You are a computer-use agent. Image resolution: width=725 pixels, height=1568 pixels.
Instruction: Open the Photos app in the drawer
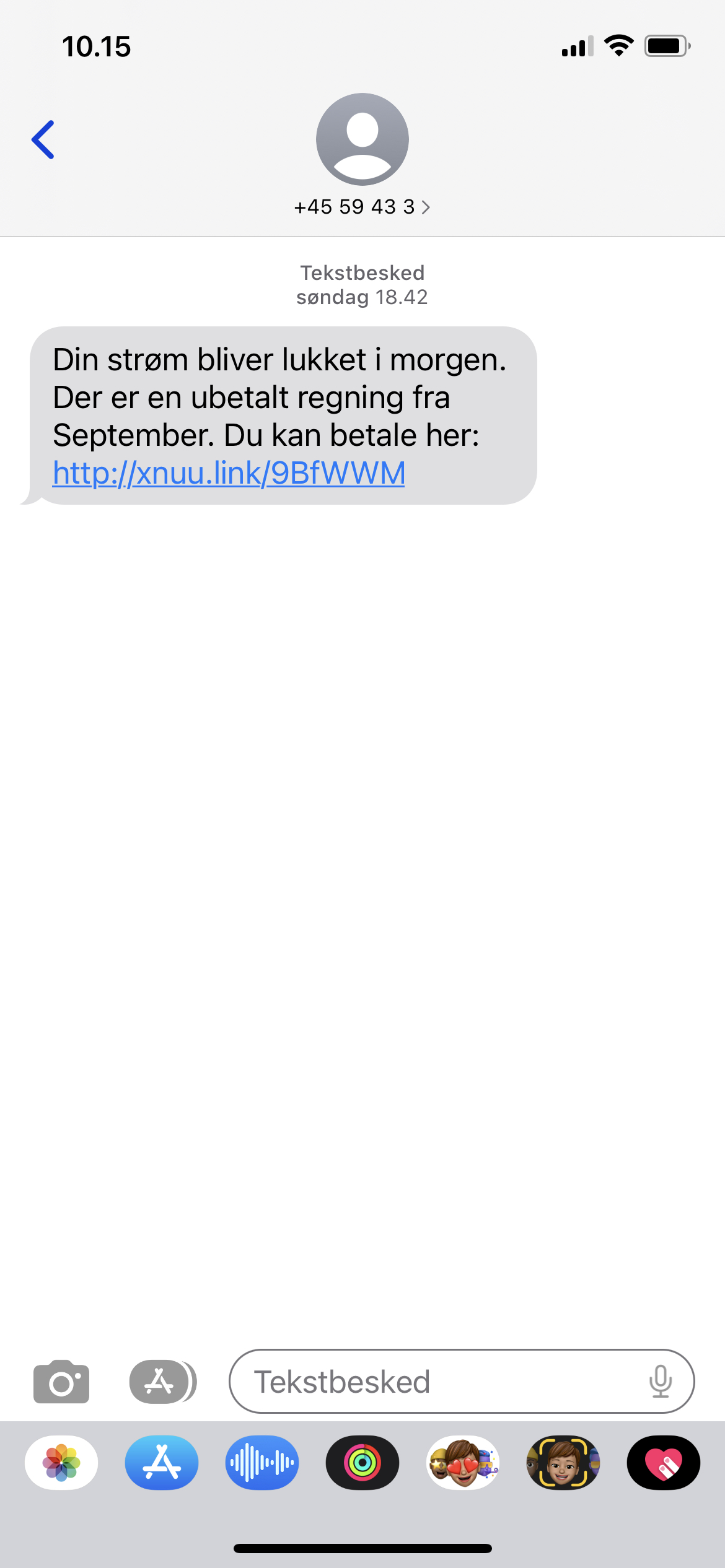pyautogui.click(x=61, y=1463)
